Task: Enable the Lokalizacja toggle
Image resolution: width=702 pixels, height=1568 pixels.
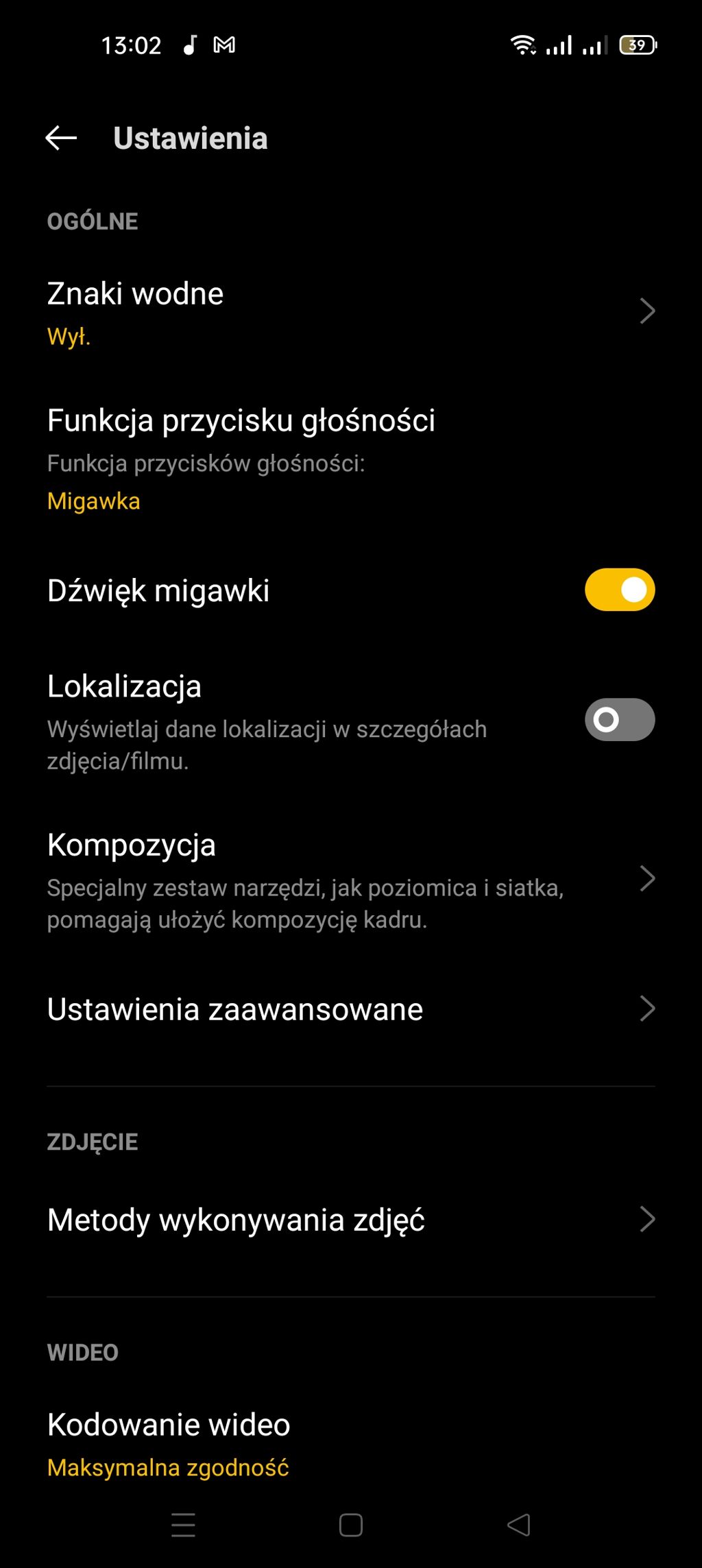Action: pos(619,720)
